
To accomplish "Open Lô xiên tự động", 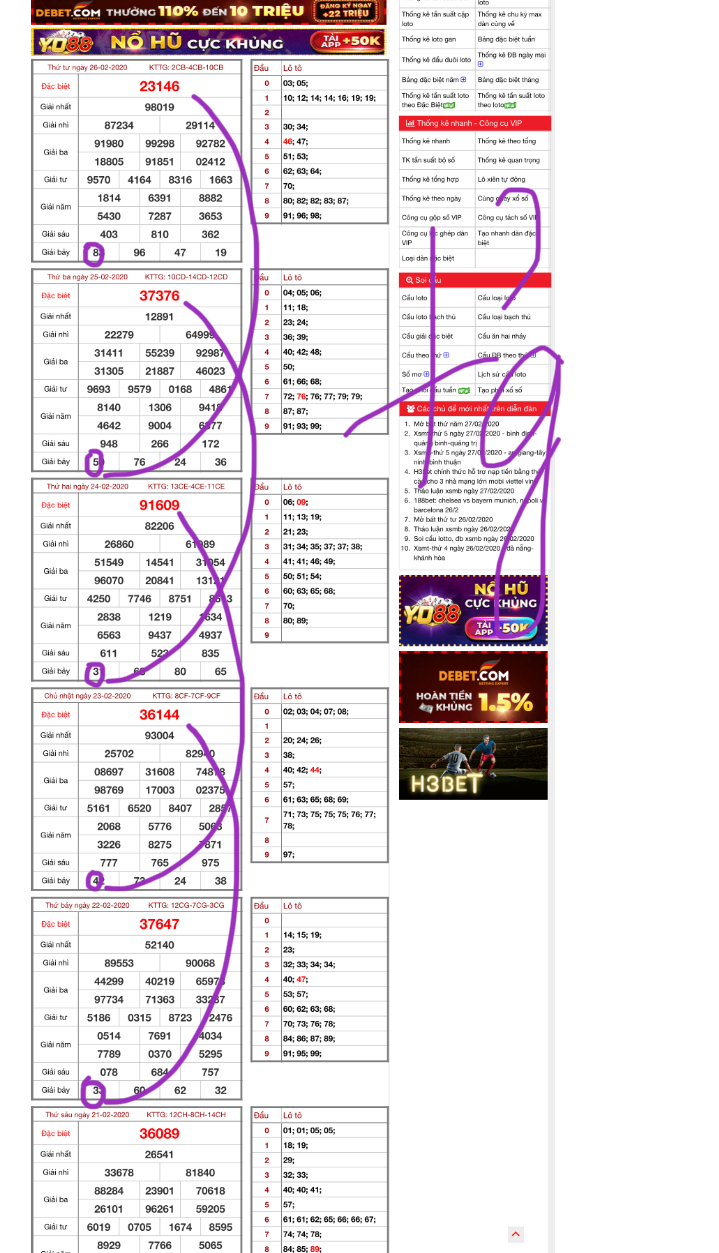I will [x=502, y=179].
